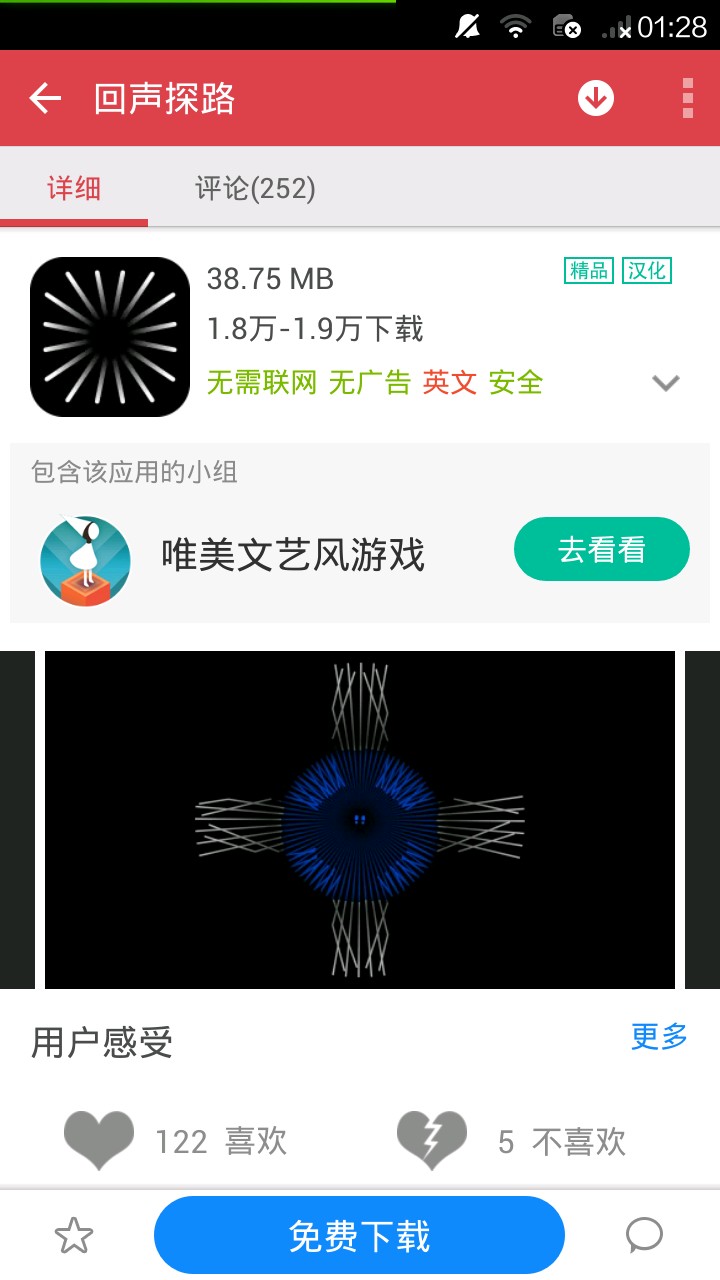Switch to the 评论(252) tab
Image resolution: width=720 pixels, height=1280 pixels.
coord(255,188)
